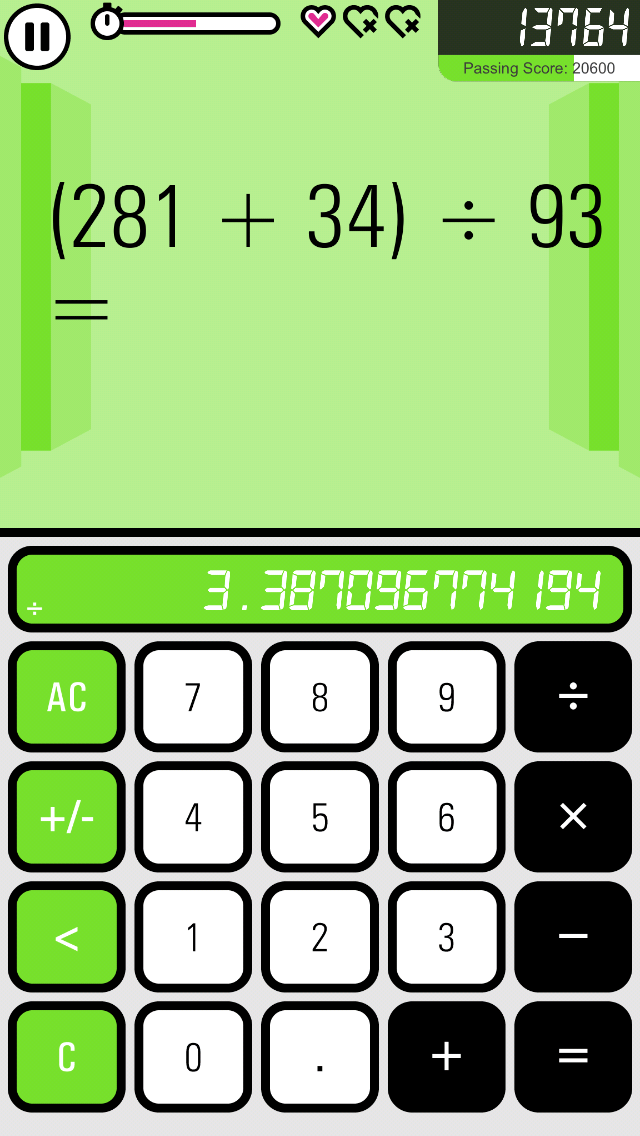Tap the AC all-clear key
640x1136 pixels.
coord(67,697)
